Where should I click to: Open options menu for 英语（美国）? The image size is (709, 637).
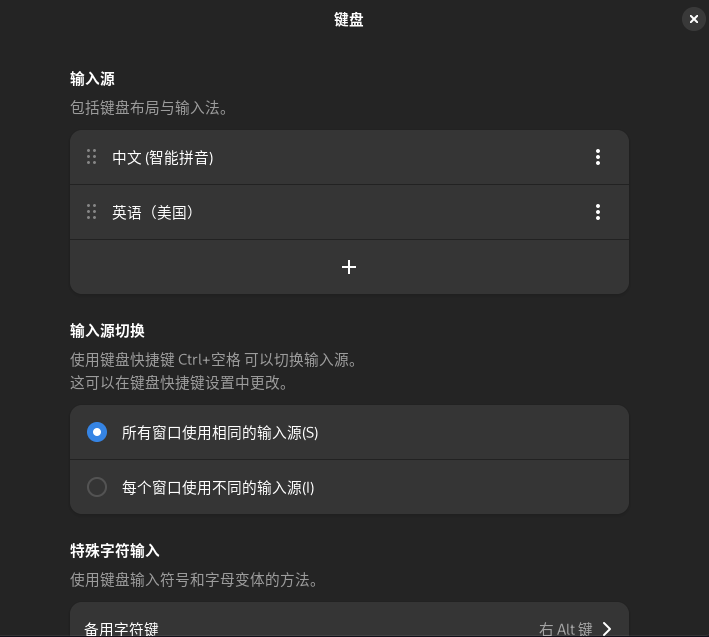click(598, 212)
